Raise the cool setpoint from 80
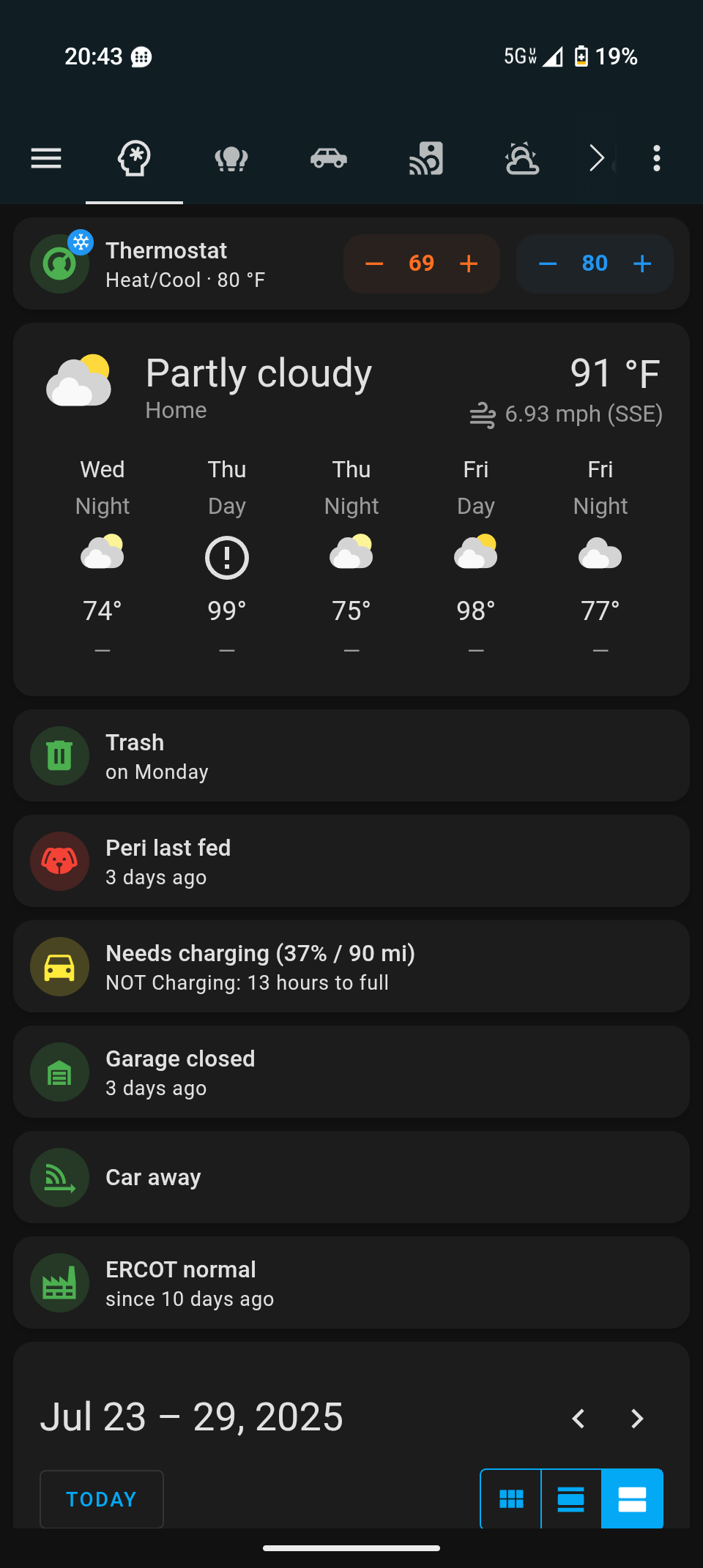The image size is (703, 1568). 642,264
